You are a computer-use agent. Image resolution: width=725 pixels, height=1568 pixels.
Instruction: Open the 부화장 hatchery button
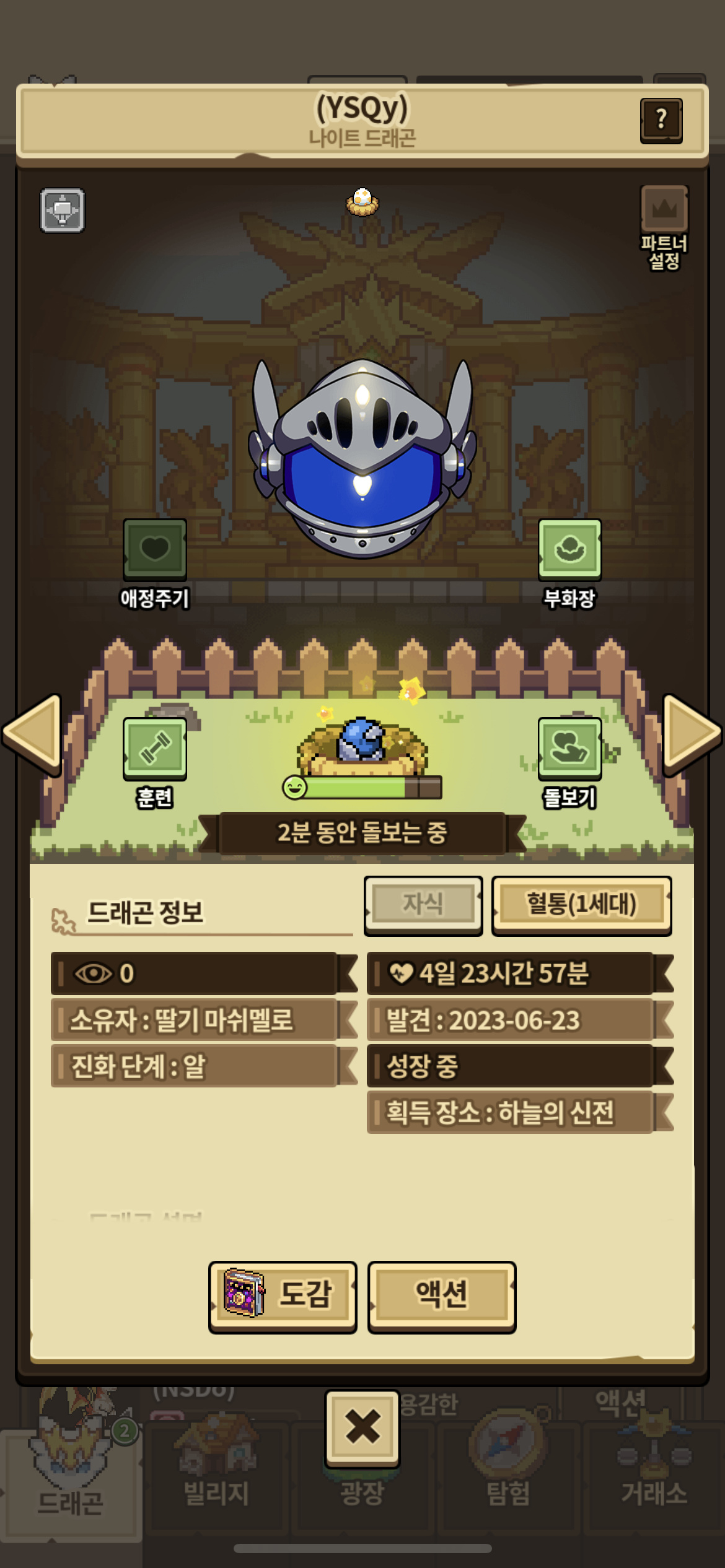(x=569, y=549)
